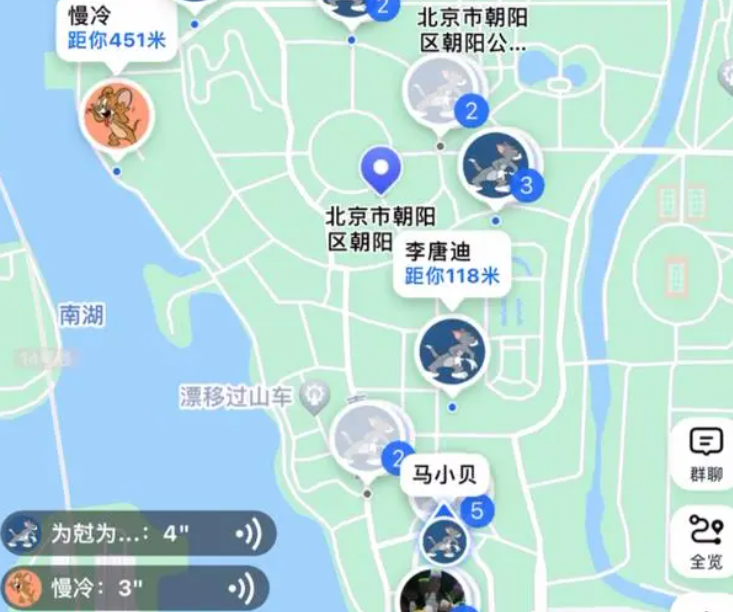
Task: Select 慢冷's avatar on the map
Action: click(x=118, y=112)
